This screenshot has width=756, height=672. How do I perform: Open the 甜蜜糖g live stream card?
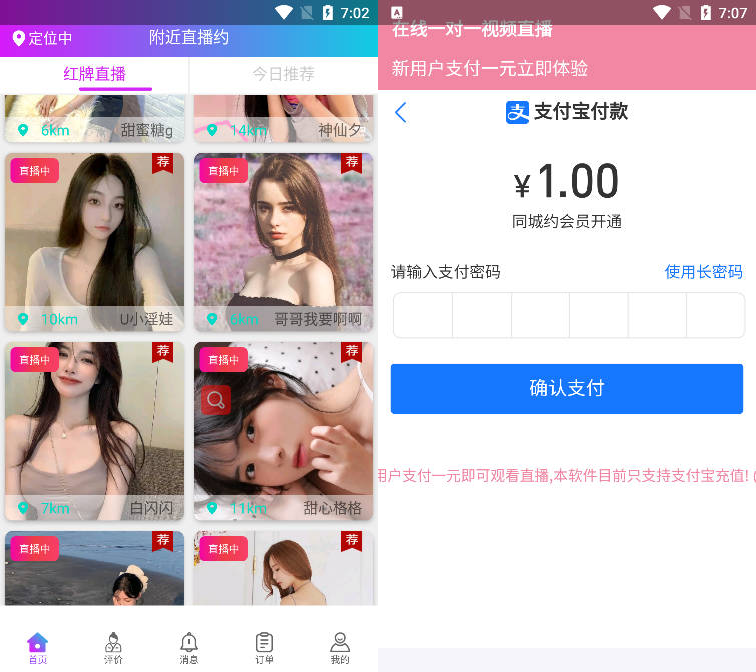click(x=94, y=118)
